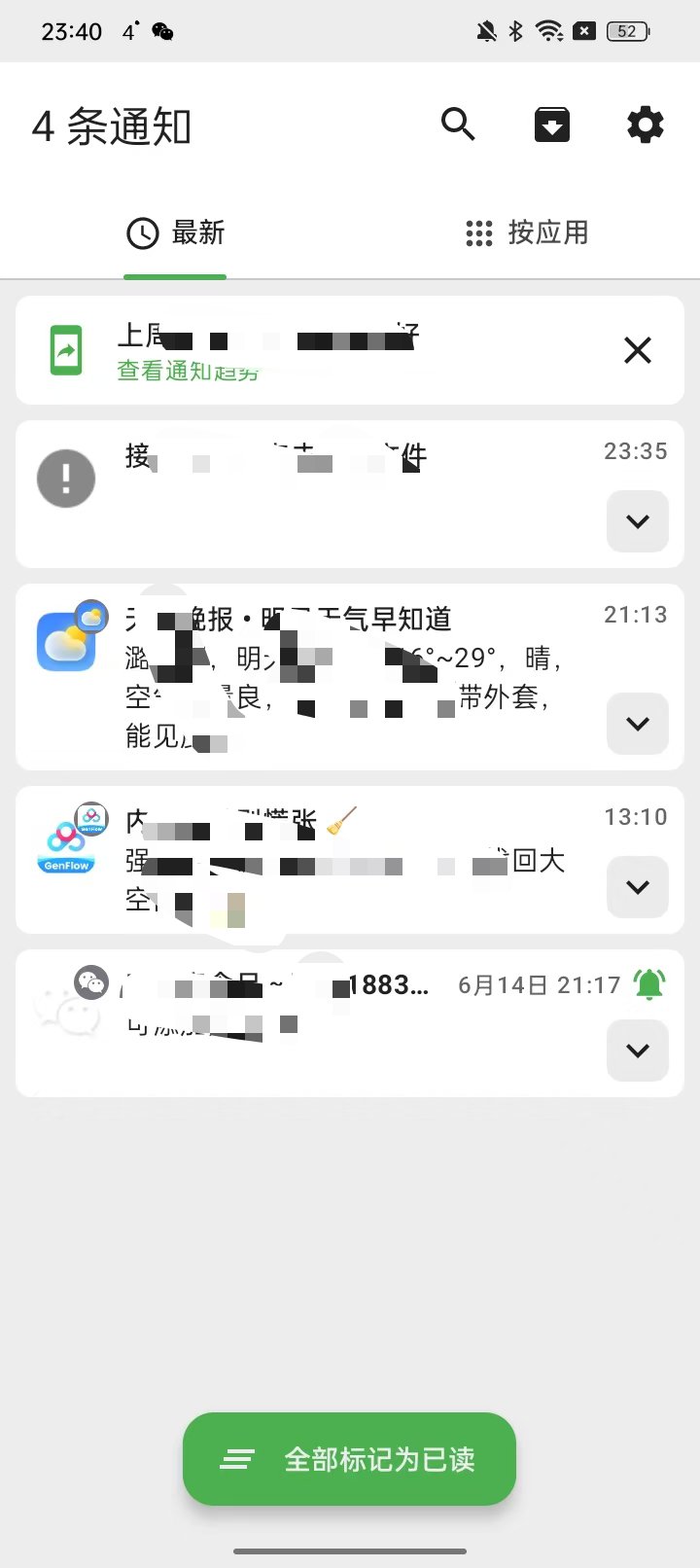Image resolution: width=700 pixels, height=1568 pixels.
Task: Open the GenFlow notification card
Action: [x=350, y=860]
